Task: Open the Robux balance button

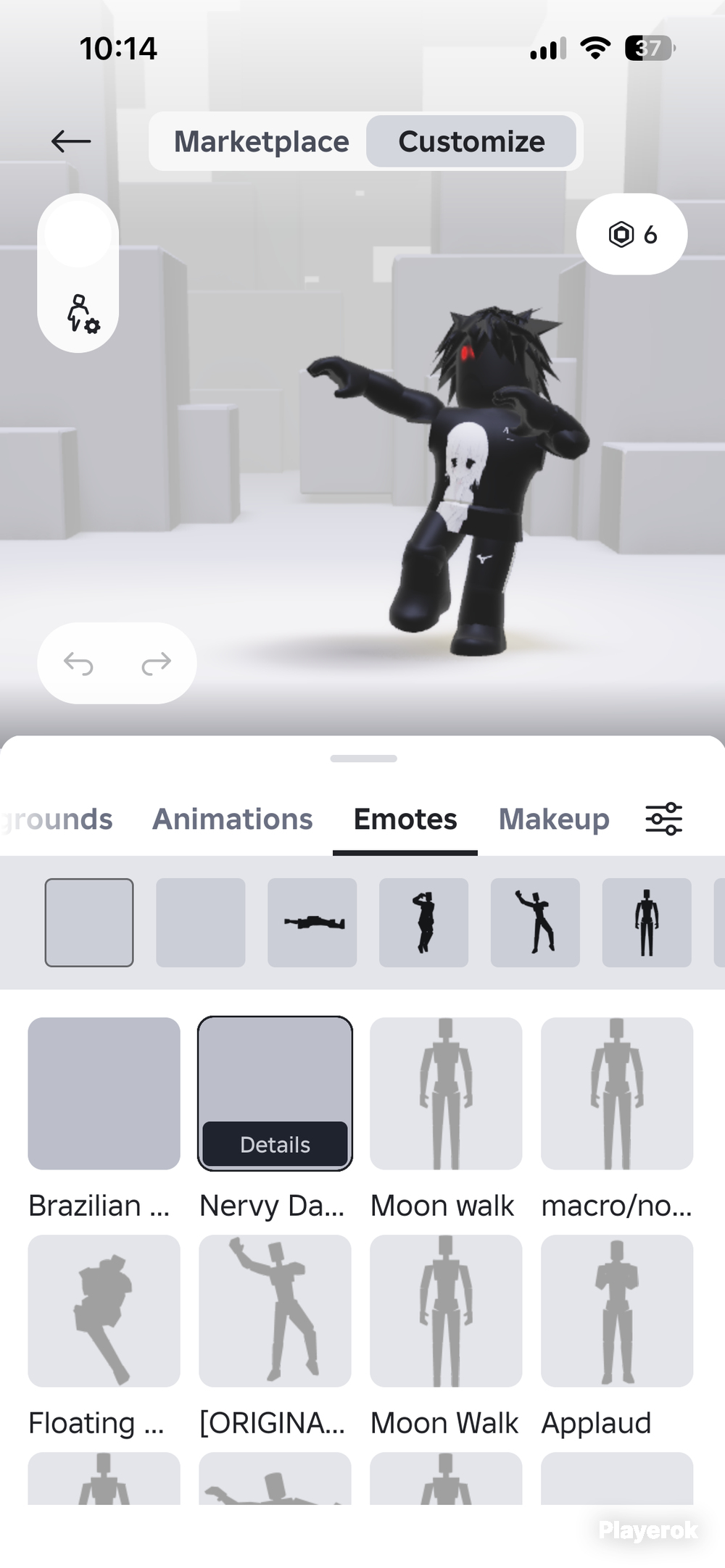Action: click(631, 234)
